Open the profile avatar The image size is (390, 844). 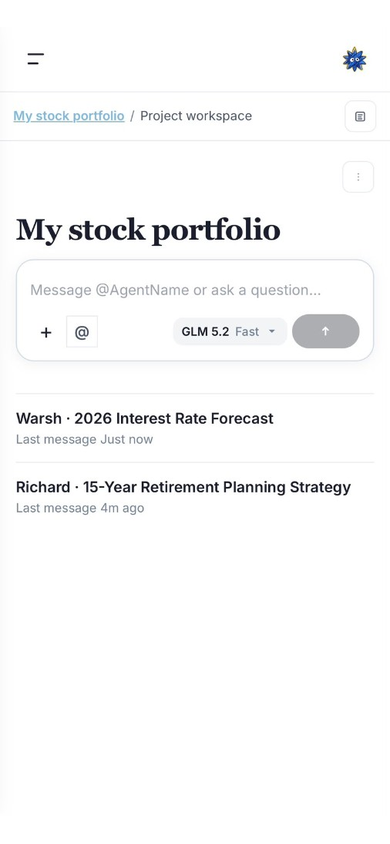354,59
